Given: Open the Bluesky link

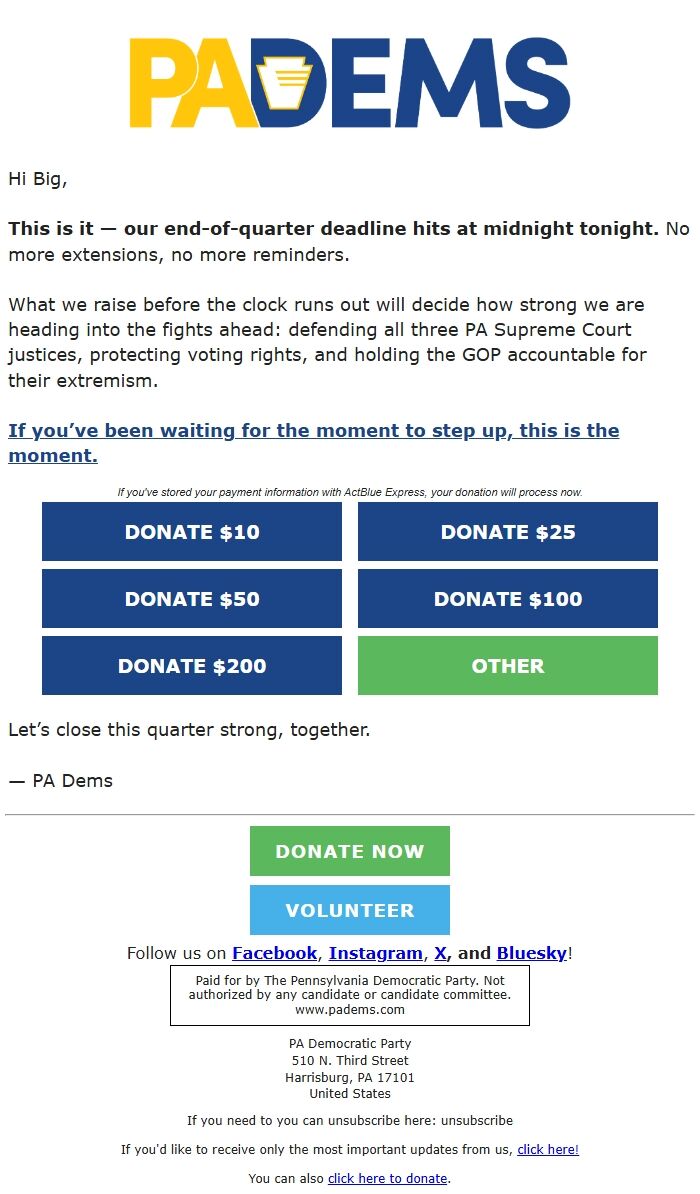Looking at the screenshot, I should pos(531,953).
